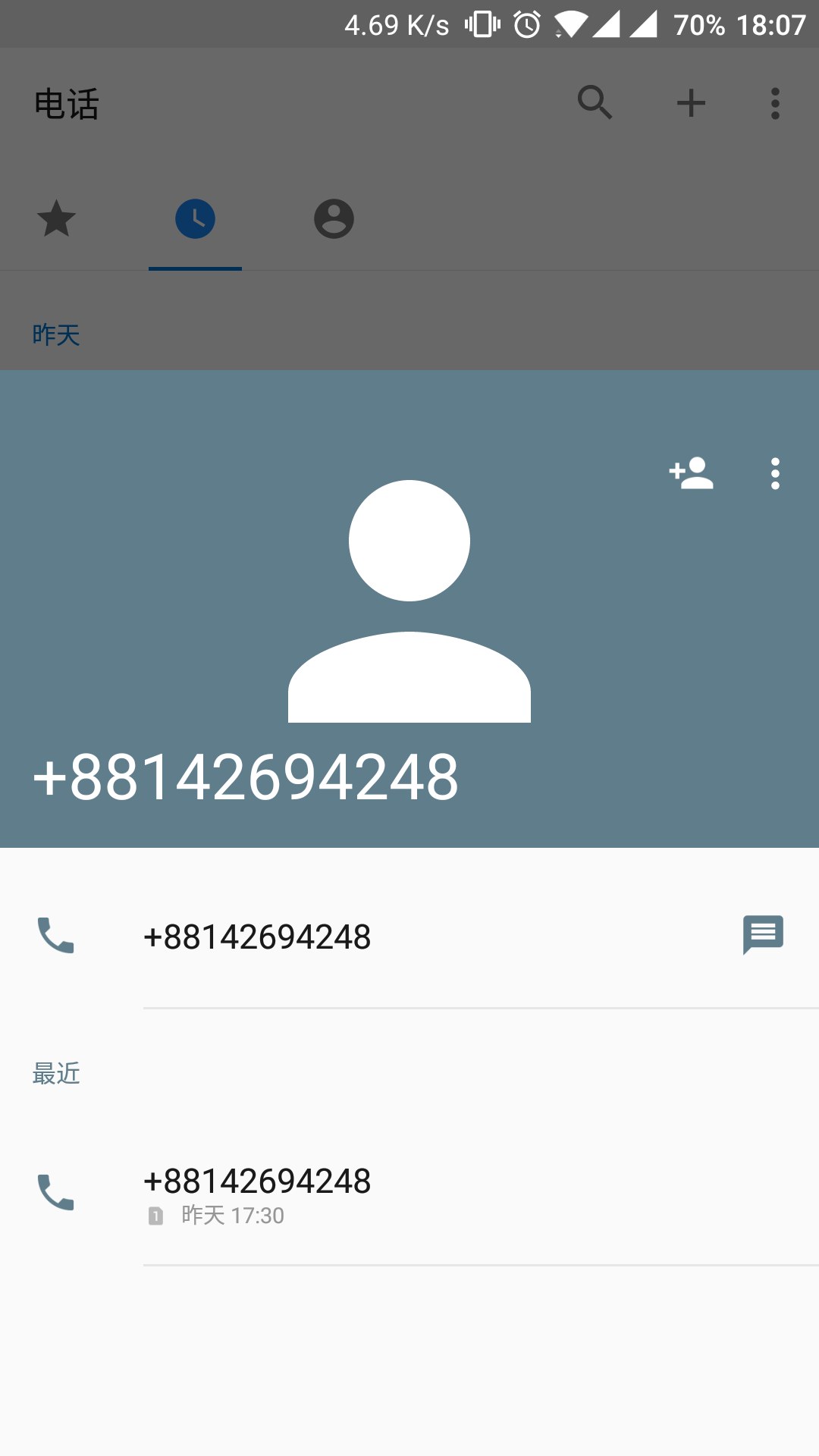Select the SIM card indicator on the call record
The image size is (819, 1456).
click(155, 1215)
